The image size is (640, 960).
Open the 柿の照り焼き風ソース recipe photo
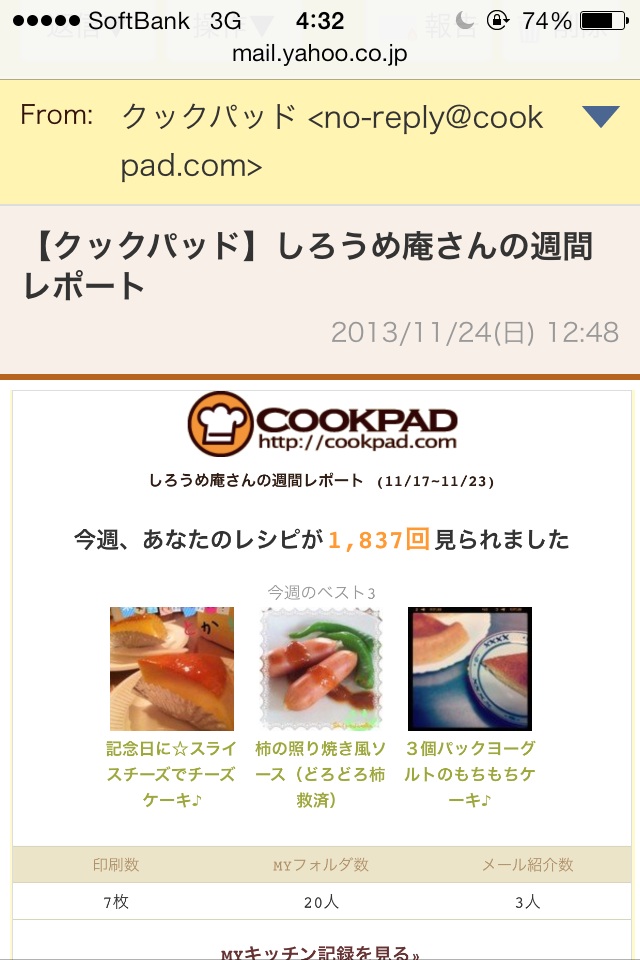click(321, 668)
